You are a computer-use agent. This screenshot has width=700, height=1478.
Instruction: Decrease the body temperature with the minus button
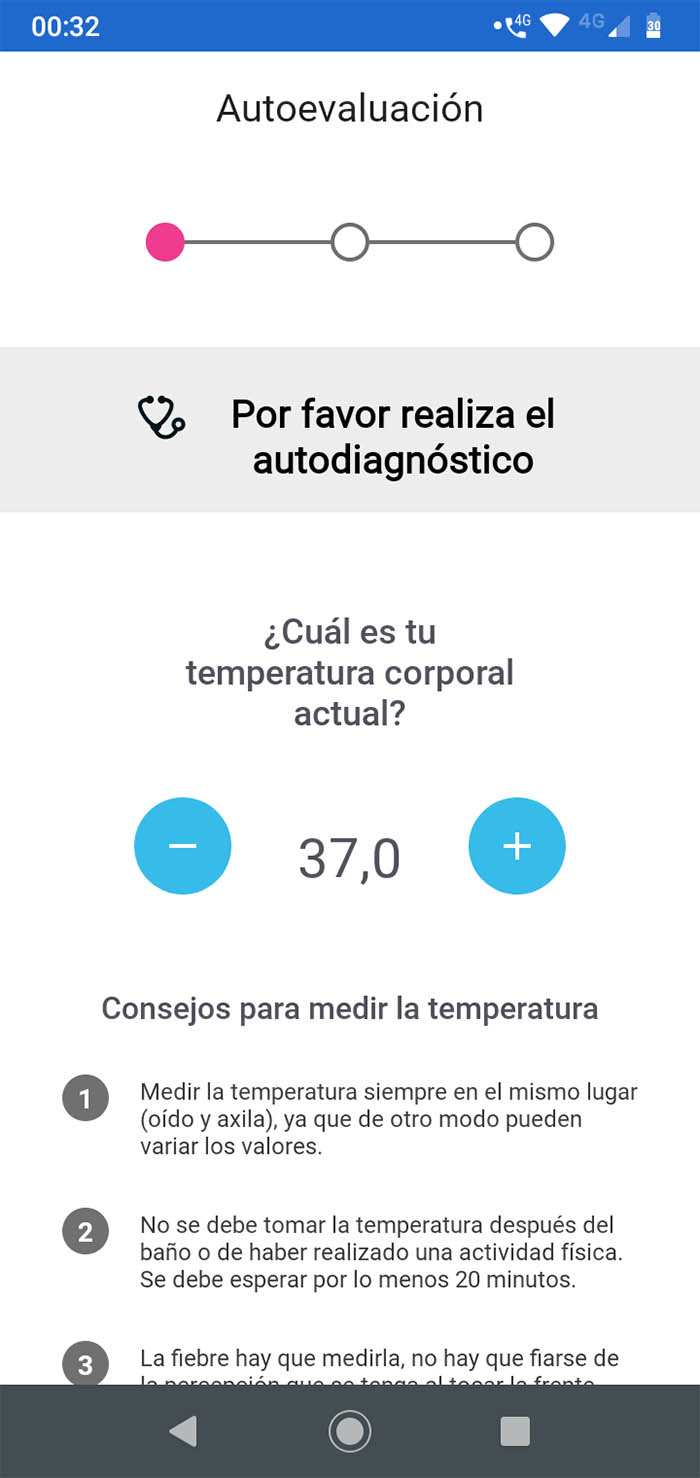coord(183,846)
